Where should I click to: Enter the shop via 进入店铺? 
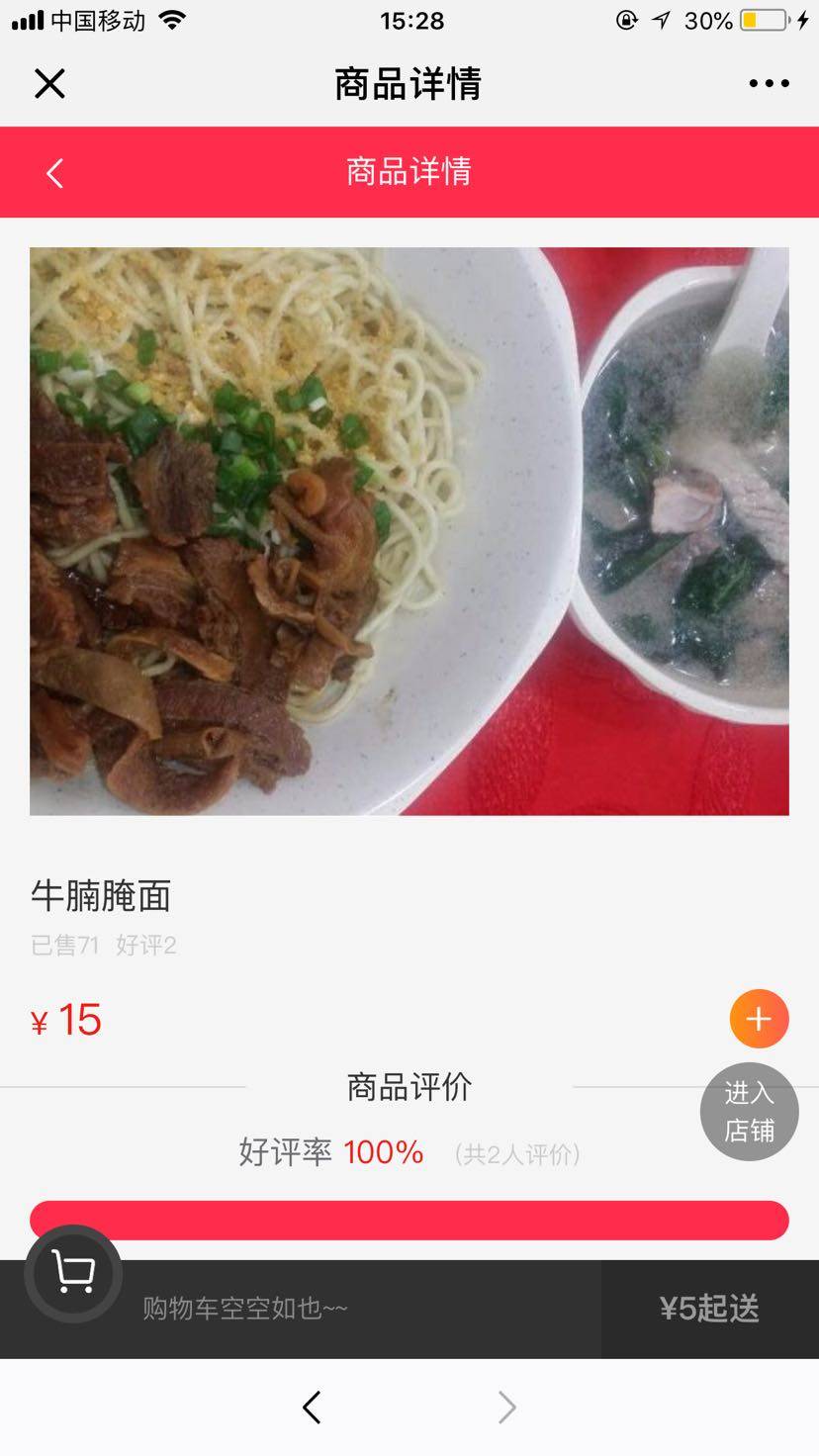point(749,1112)
